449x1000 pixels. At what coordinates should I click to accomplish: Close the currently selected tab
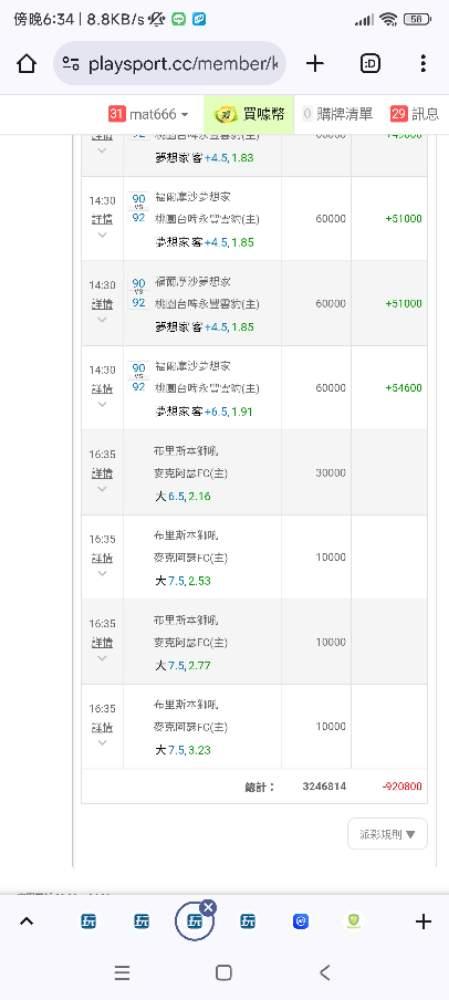(x=208, y=908)
